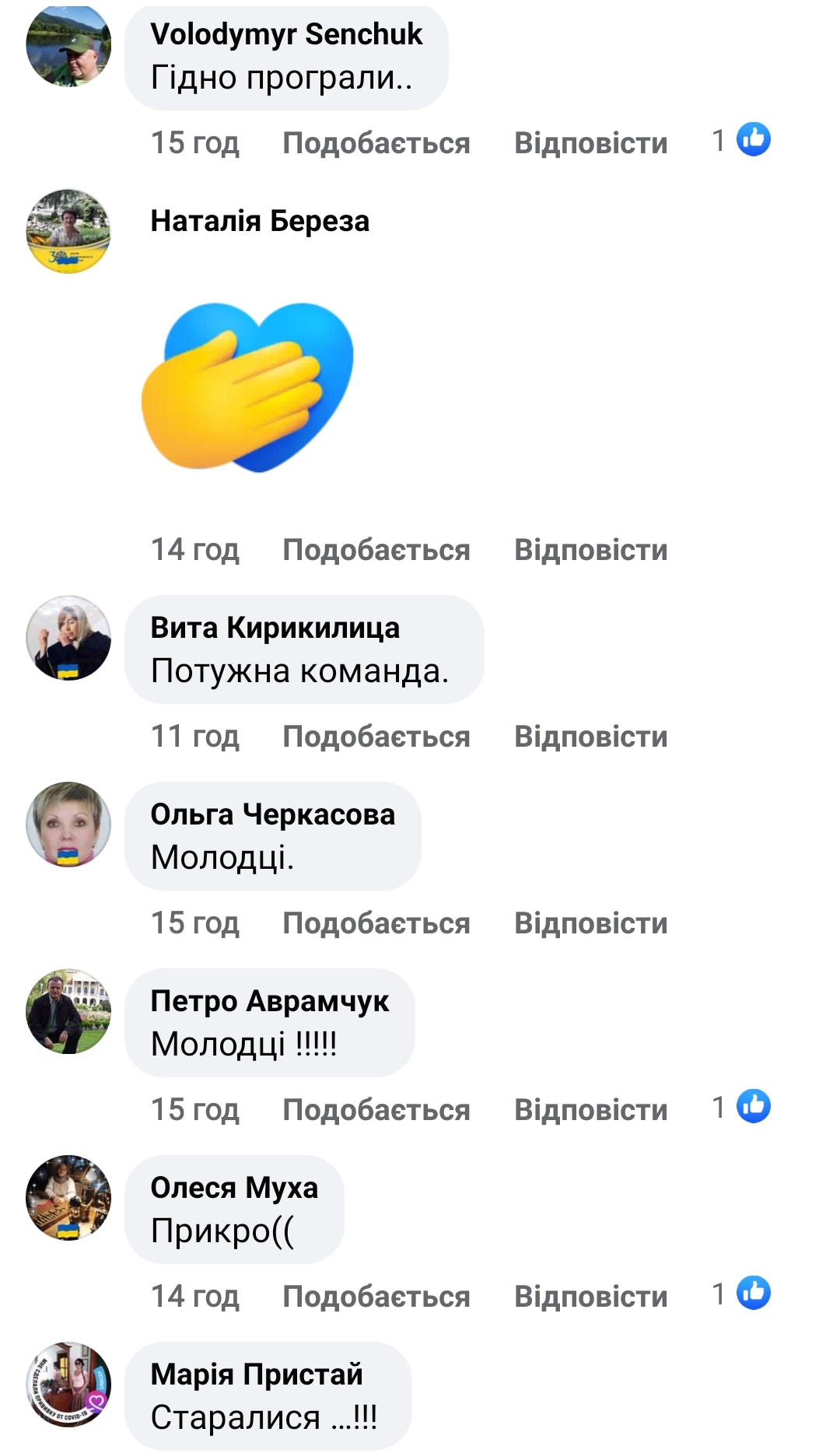
Task: View reactions on Петро Аврамчук's comment
Action: click(742, 1107)
